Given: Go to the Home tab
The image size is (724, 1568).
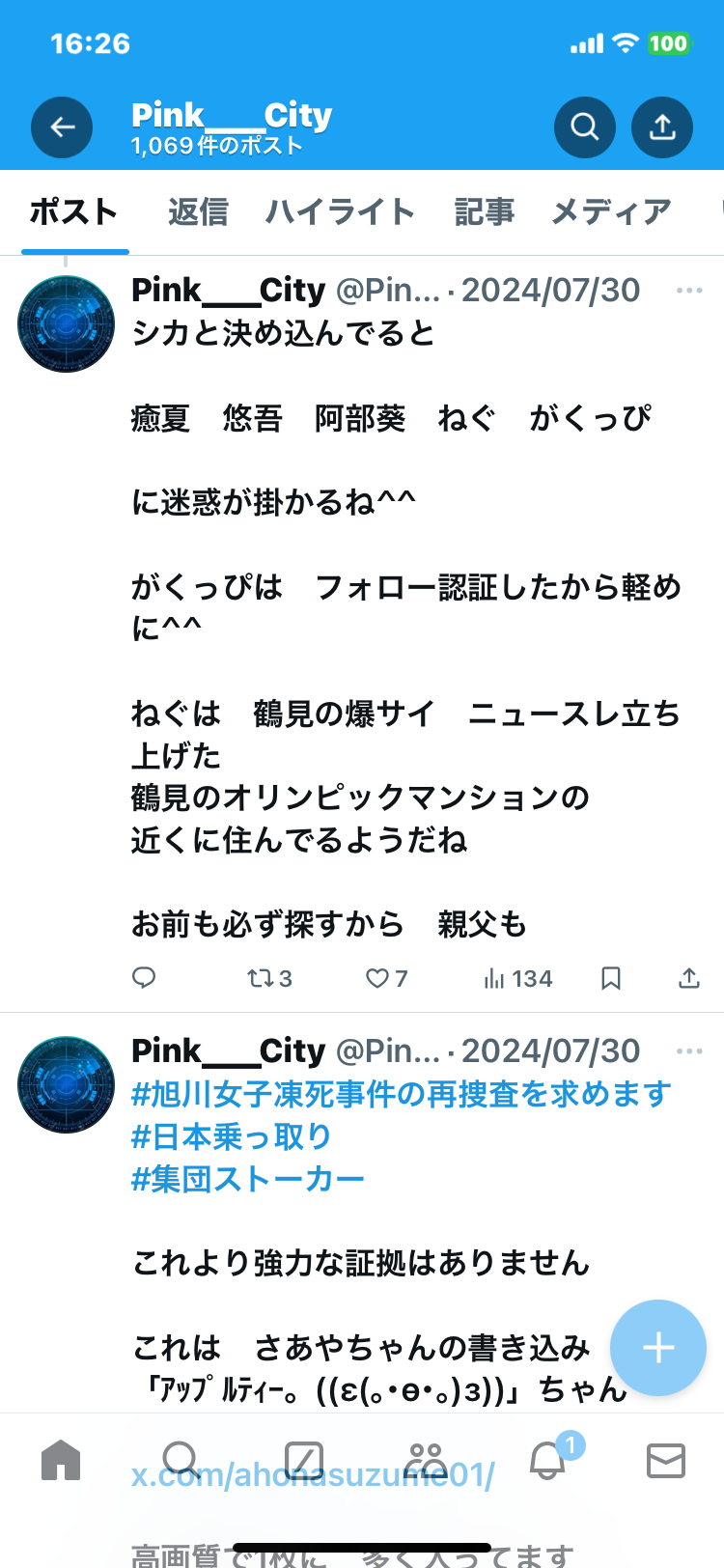Looking at the screenshot, I should tap(61, 1461).
